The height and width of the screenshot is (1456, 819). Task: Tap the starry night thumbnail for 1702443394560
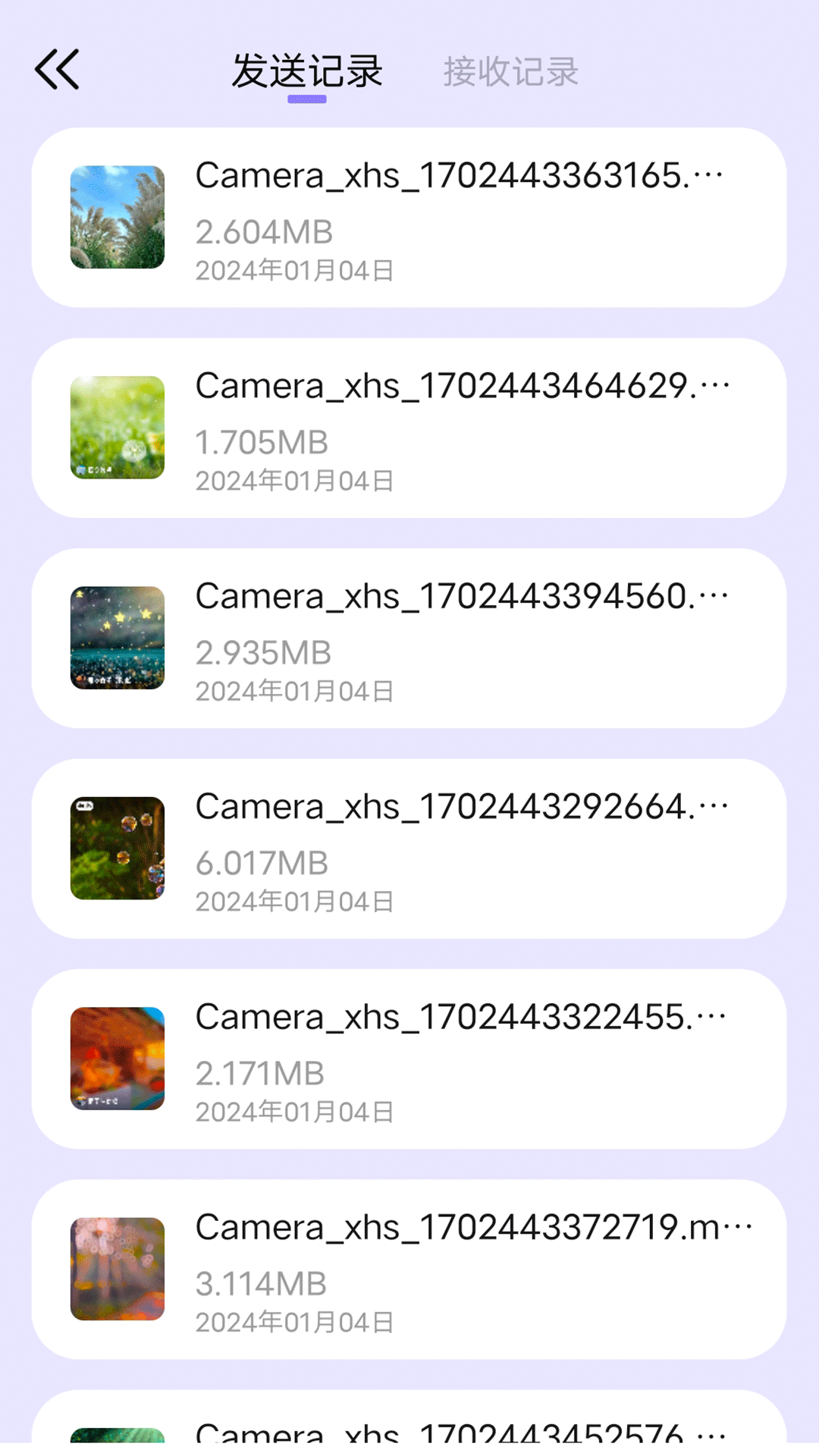[x=117, y=636]
